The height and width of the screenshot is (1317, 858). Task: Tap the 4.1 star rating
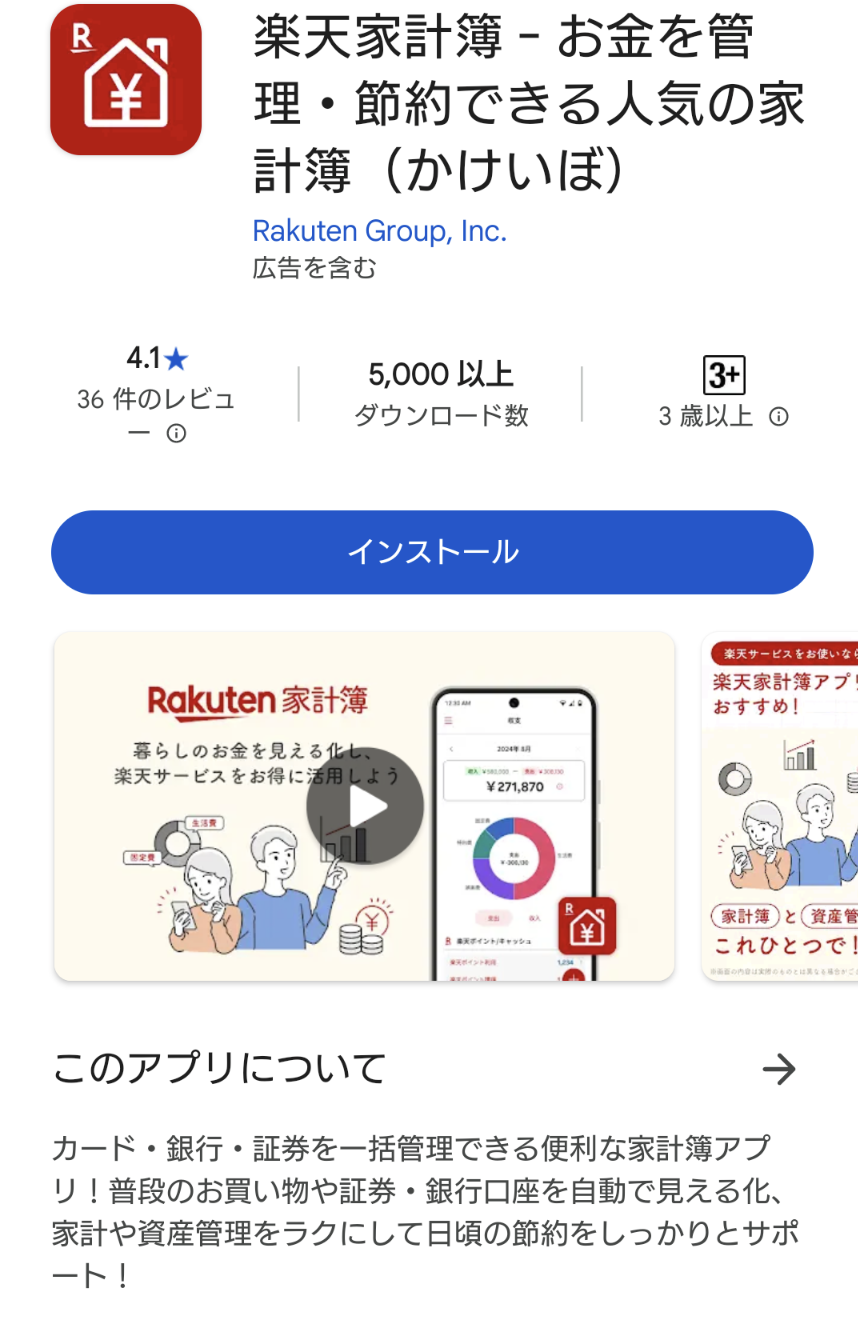tap(157, 358)
